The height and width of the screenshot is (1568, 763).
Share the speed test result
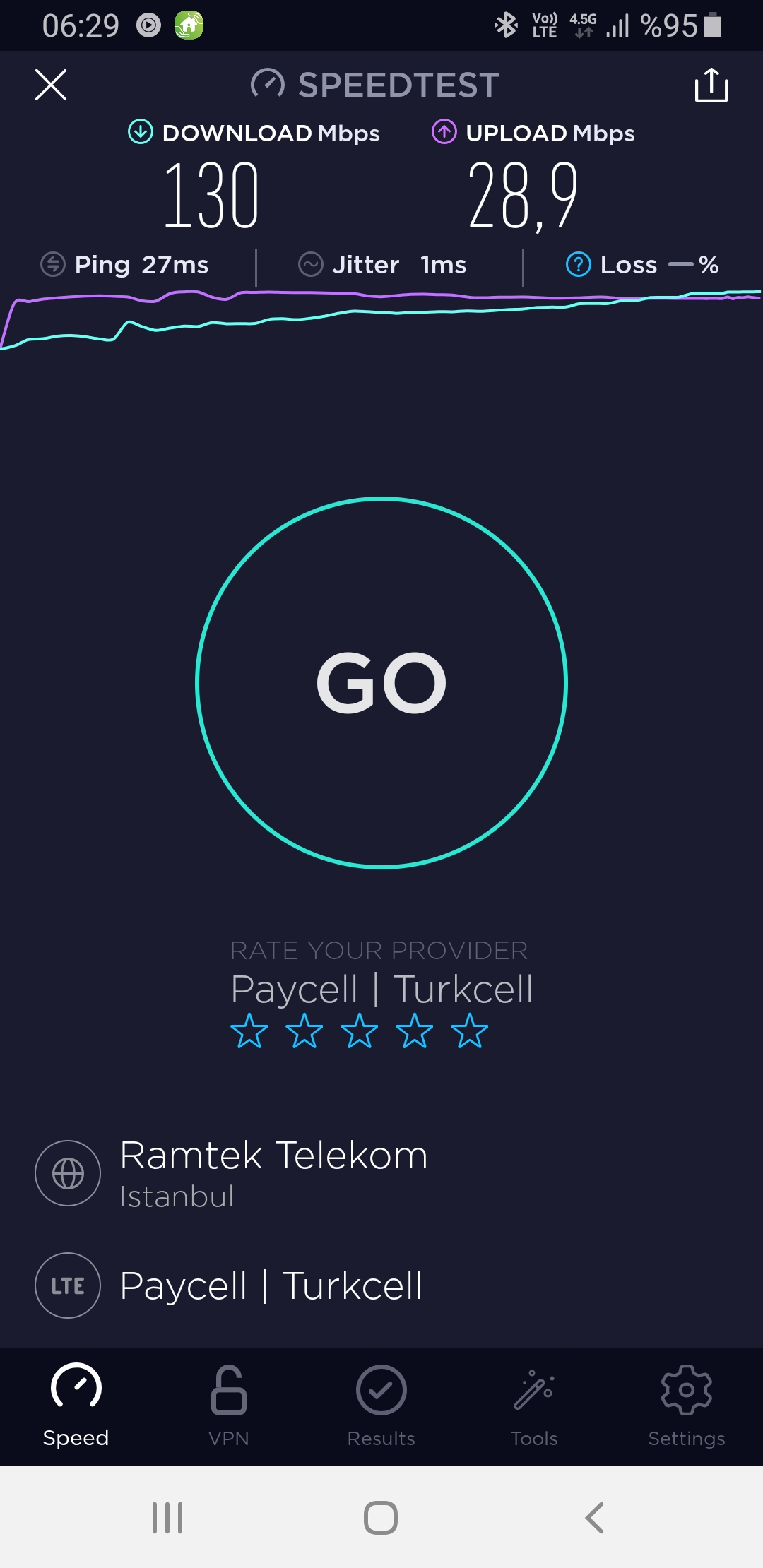pyautogui.click(x=711, y=85)
